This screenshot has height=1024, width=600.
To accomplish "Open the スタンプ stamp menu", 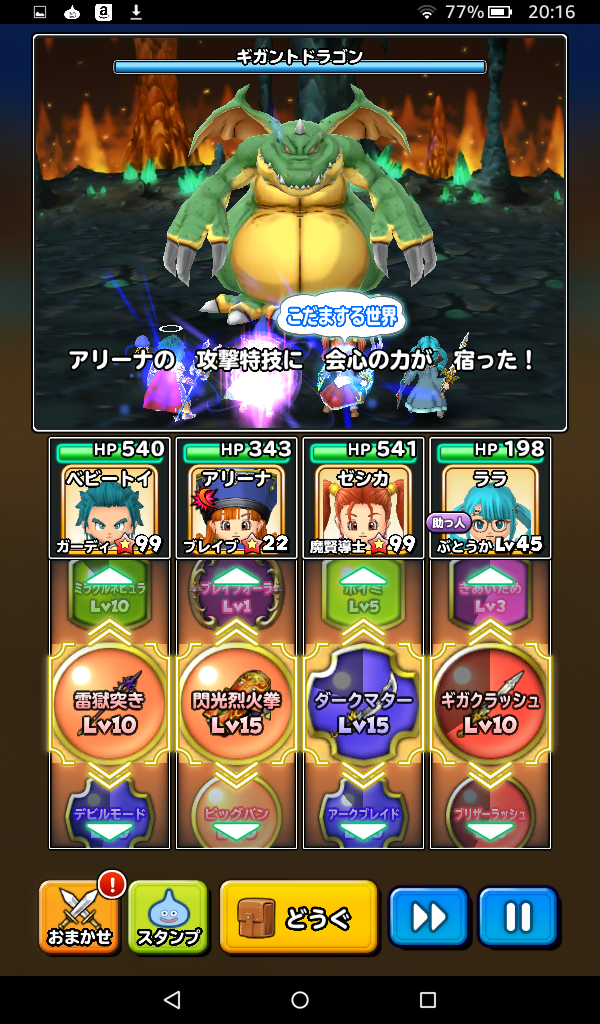I will click(x=168, y=917).
